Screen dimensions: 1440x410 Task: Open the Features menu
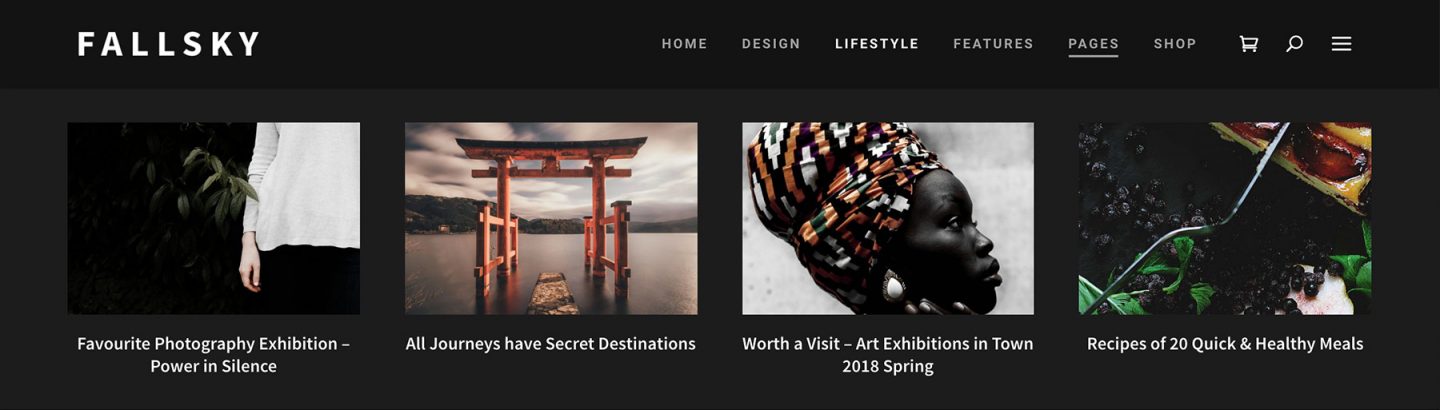993,44
